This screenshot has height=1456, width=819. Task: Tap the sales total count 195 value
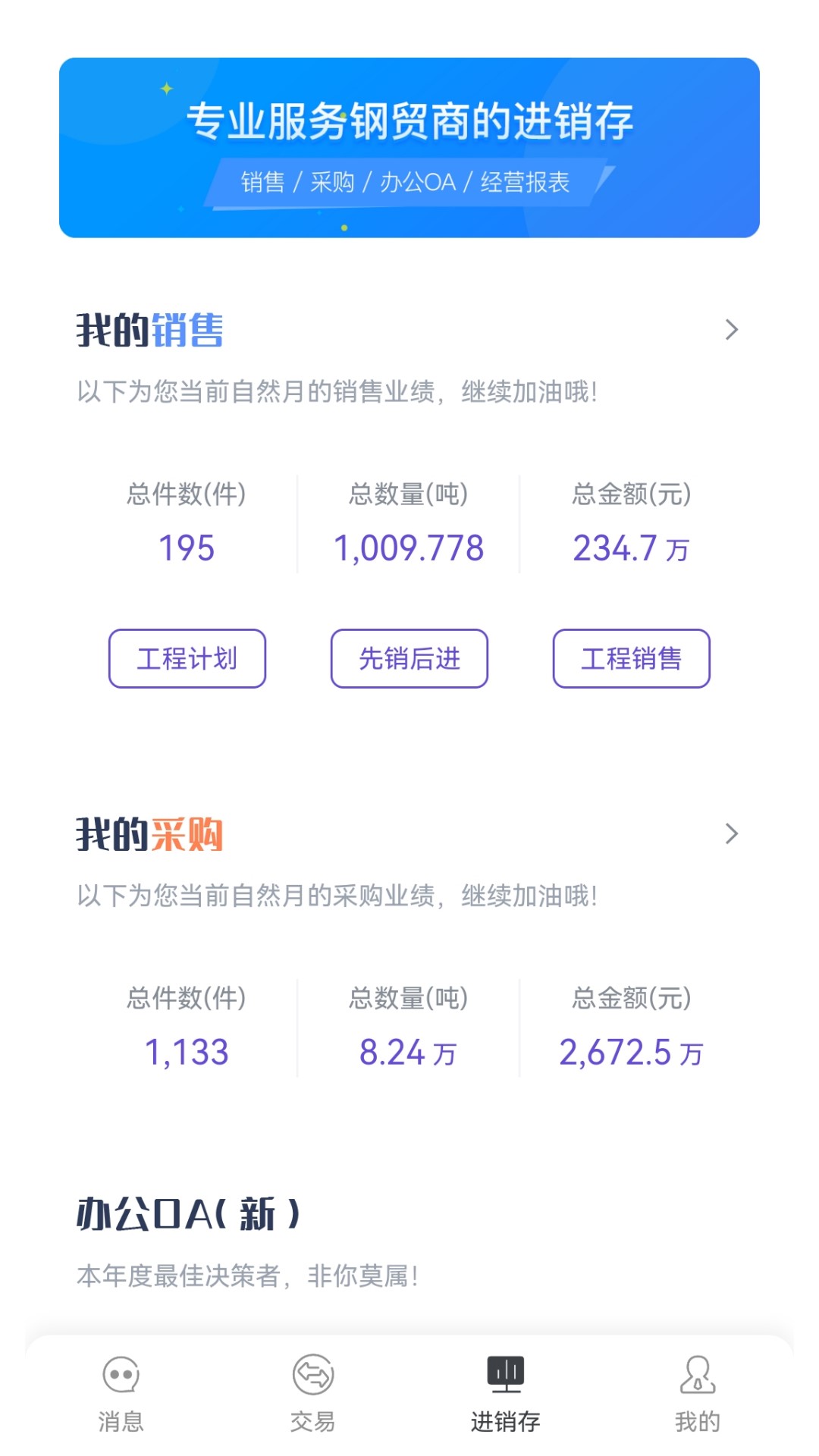click(186, 548)
